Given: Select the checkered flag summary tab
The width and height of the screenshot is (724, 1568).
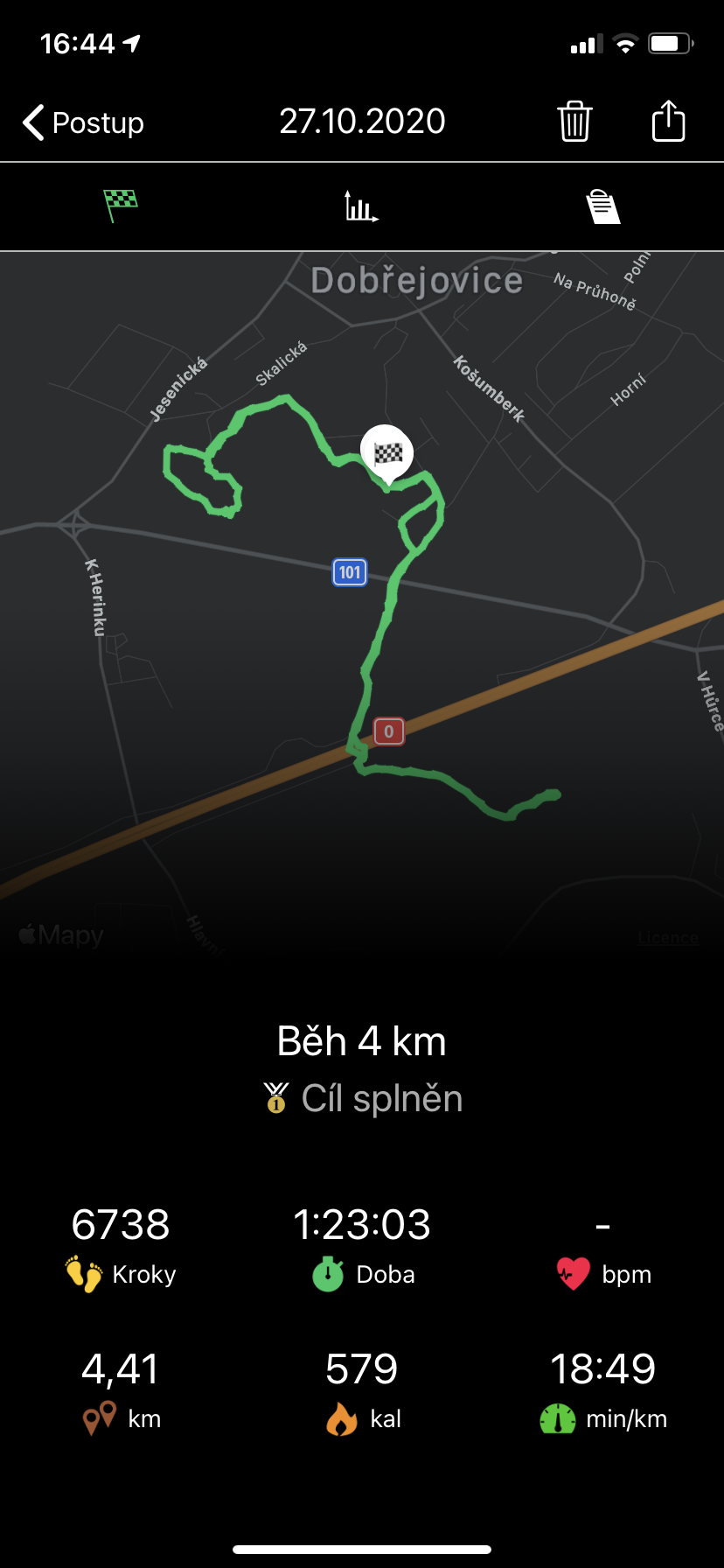Looking at the screenshot, I should (x=121, y=206).
